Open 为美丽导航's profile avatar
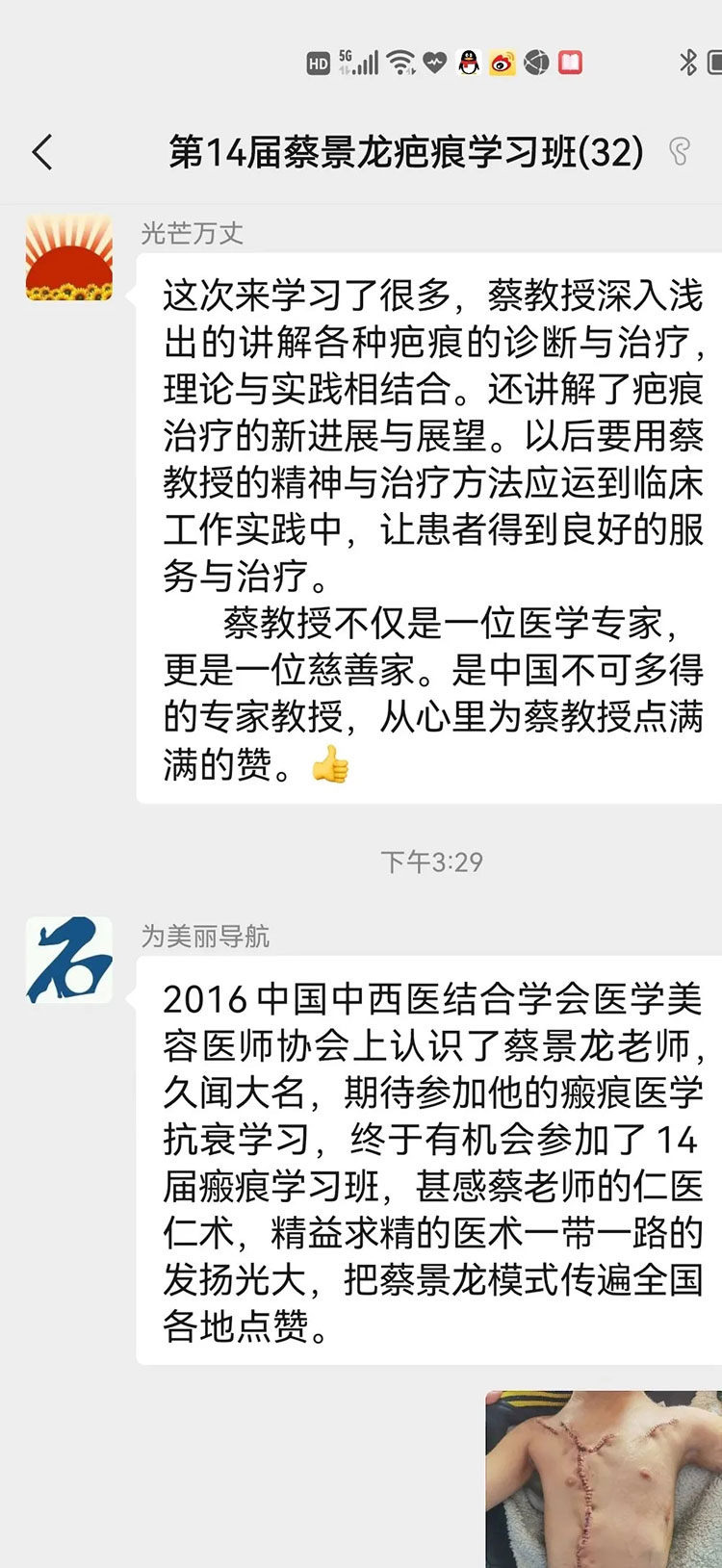 (x=68, y=961)
